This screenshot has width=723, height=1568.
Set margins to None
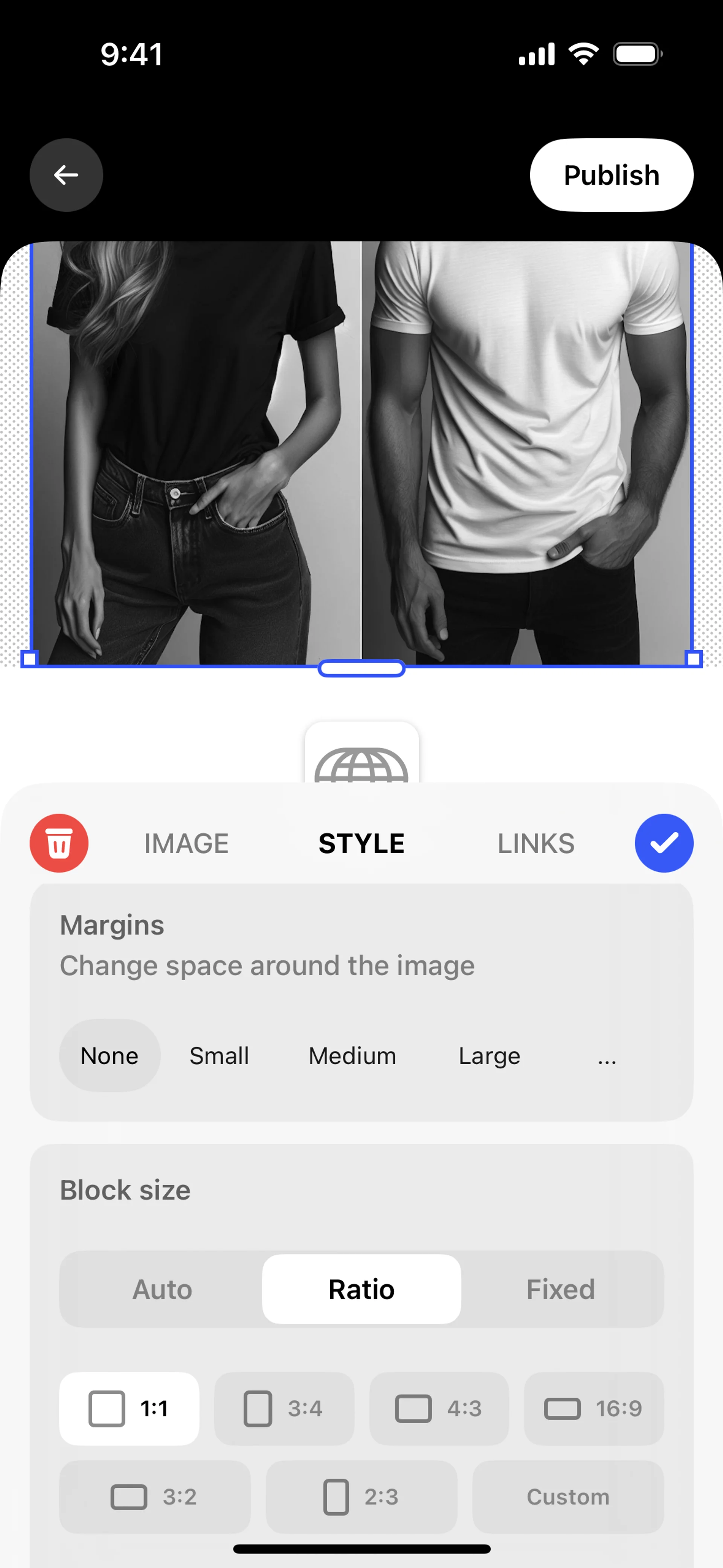tap(110, 1056)
